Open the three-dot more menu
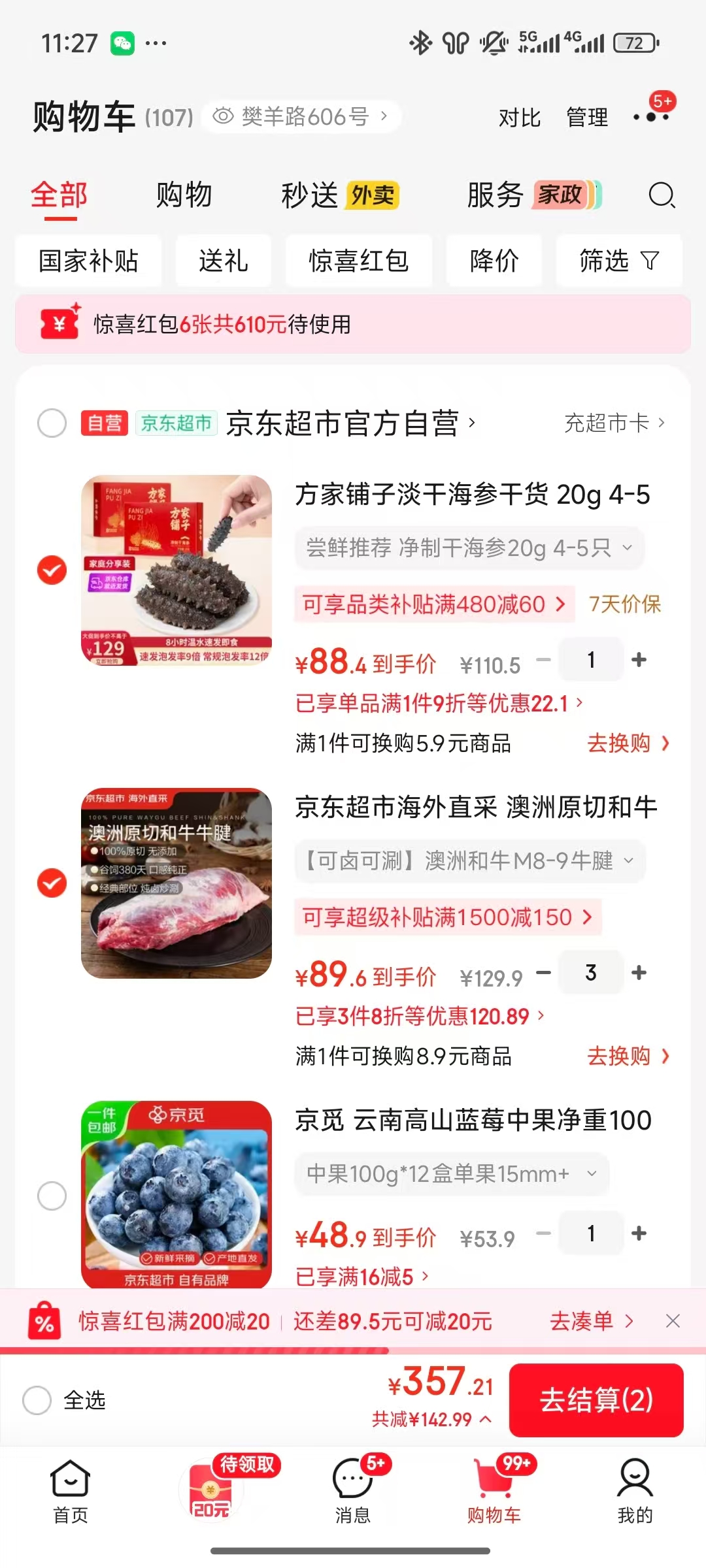Viewport: 706px width, 1568px height. 651,118
